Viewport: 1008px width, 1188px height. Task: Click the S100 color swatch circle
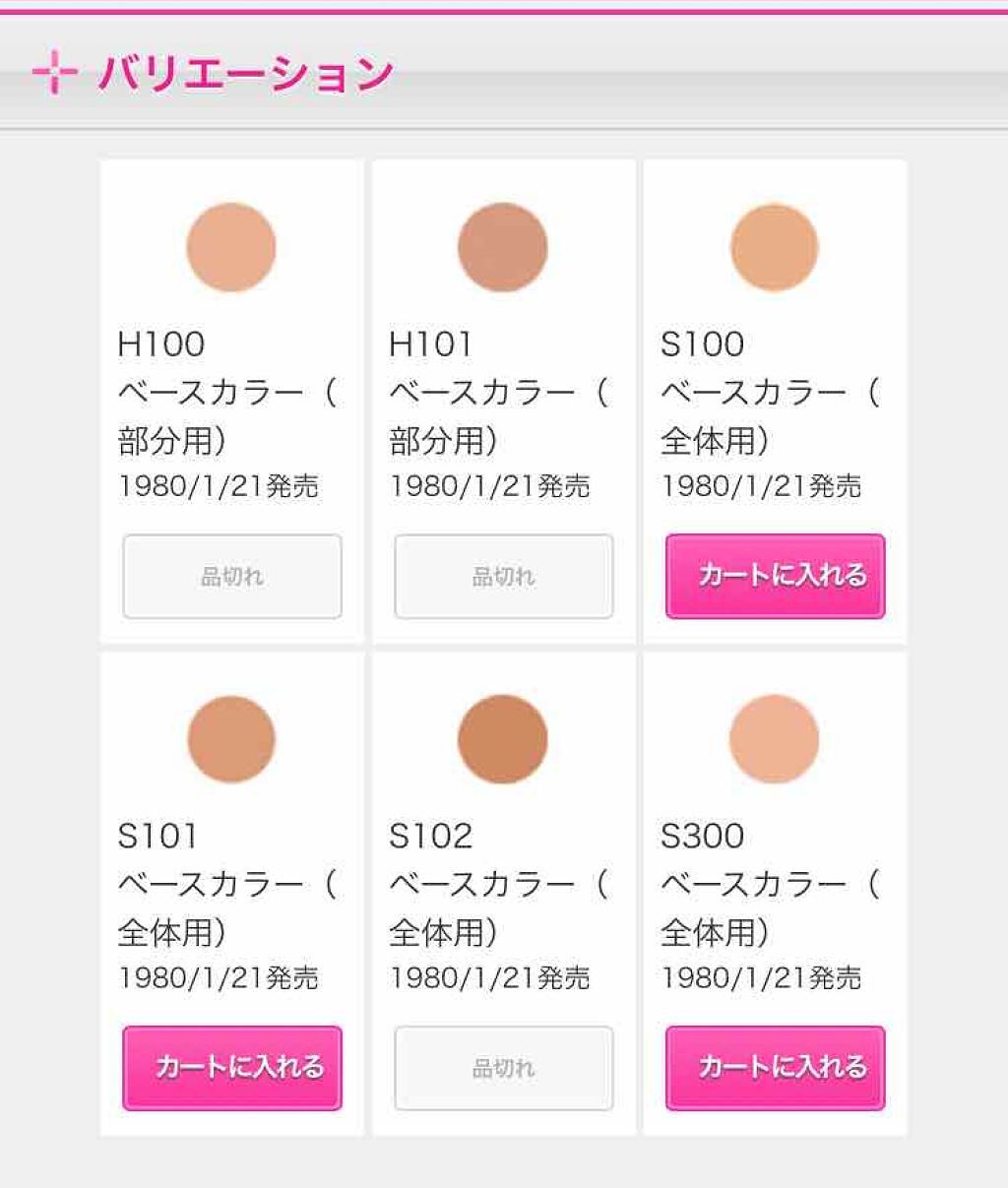[x=775, y=247]
